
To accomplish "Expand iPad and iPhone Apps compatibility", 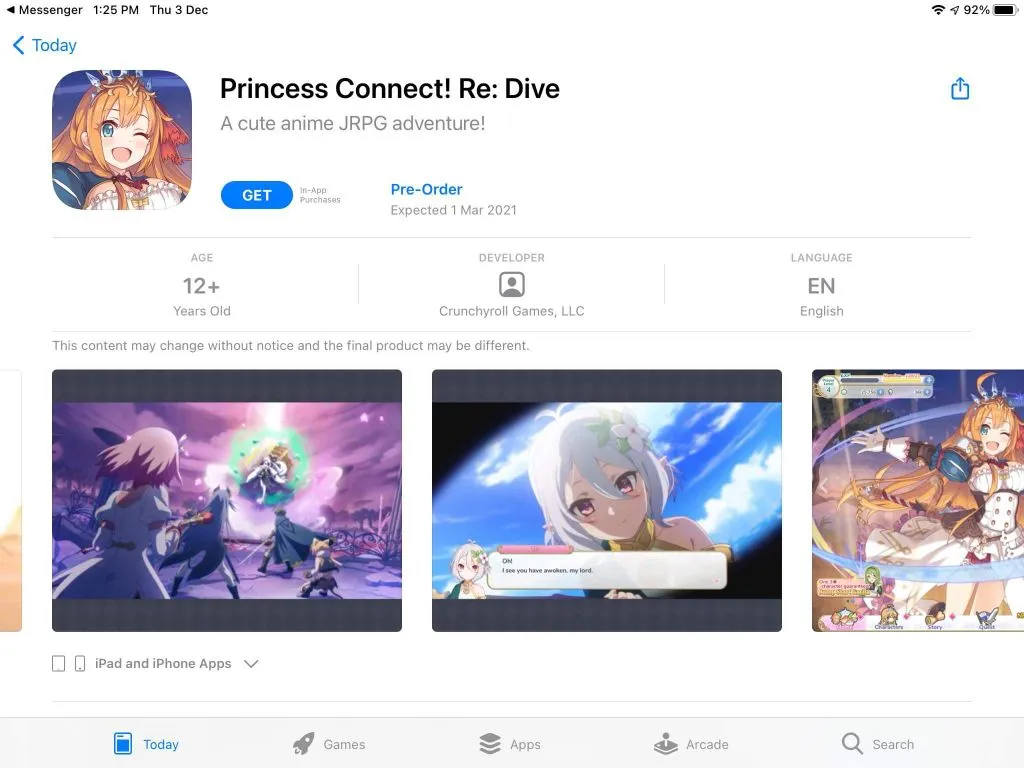I will [x=251, y=663].
